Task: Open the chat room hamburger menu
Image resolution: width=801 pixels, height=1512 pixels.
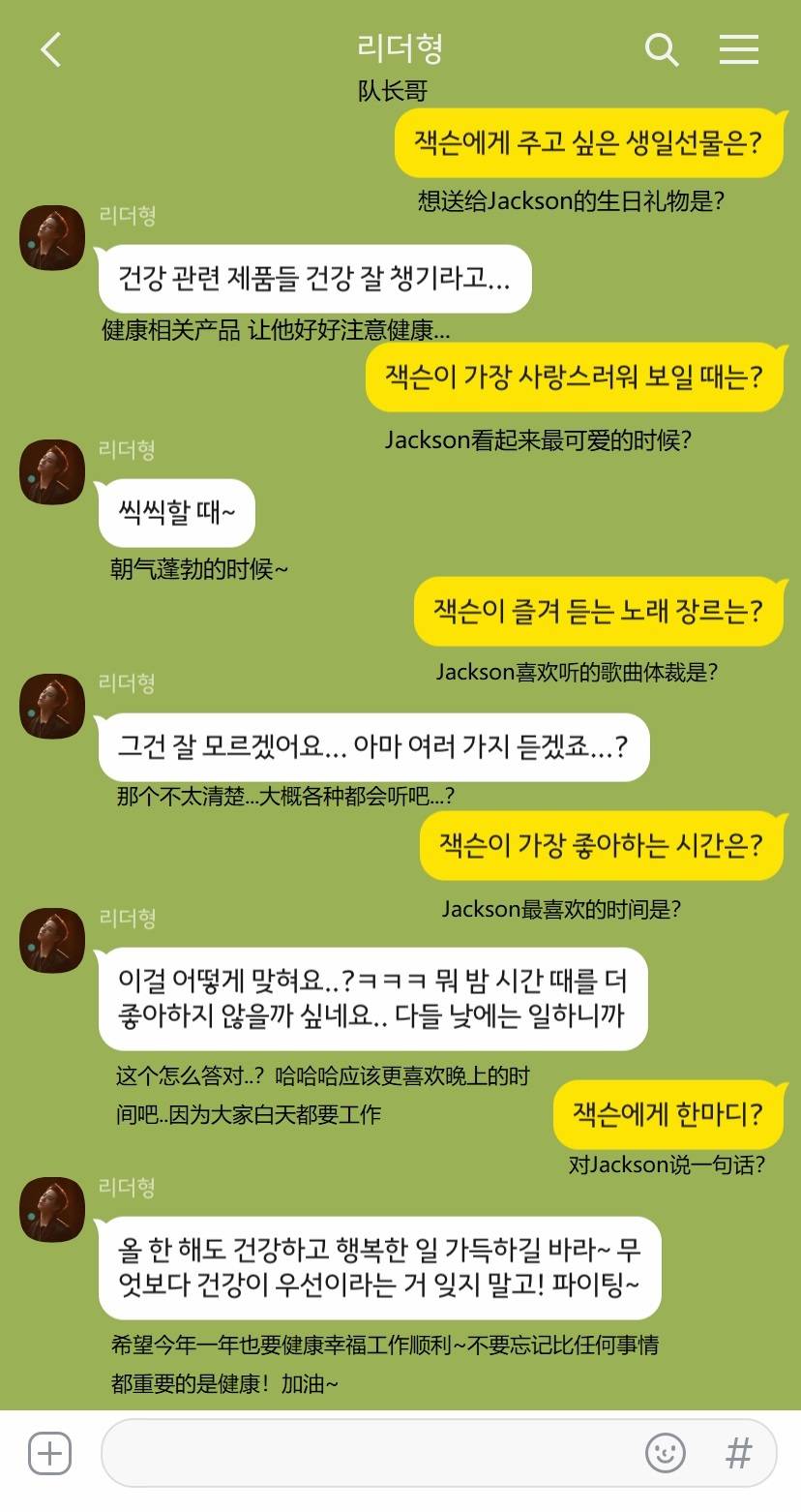Action: (x=739, y=49)
